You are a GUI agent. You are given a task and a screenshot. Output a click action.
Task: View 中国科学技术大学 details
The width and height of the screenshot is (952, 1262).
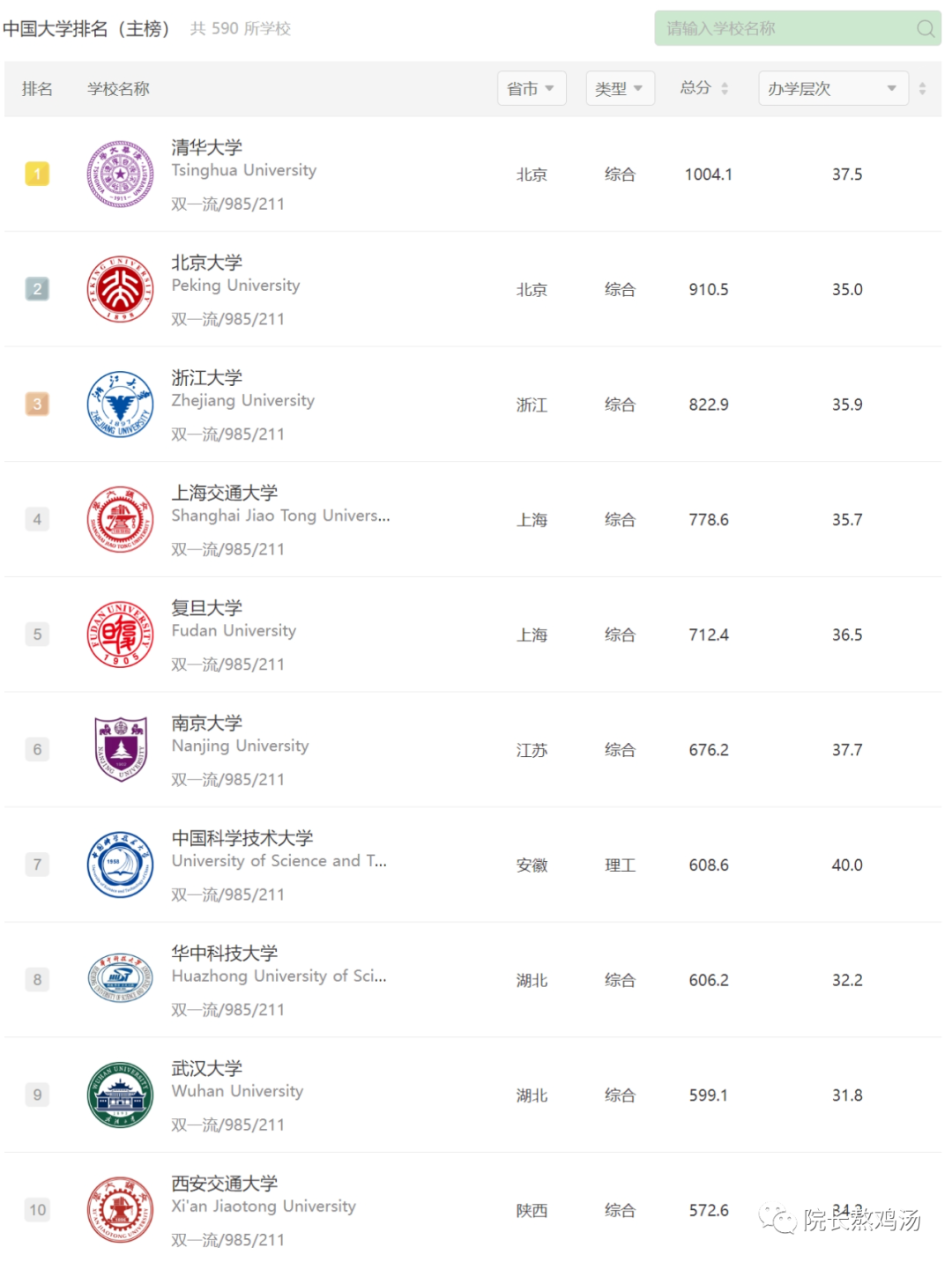242,838
